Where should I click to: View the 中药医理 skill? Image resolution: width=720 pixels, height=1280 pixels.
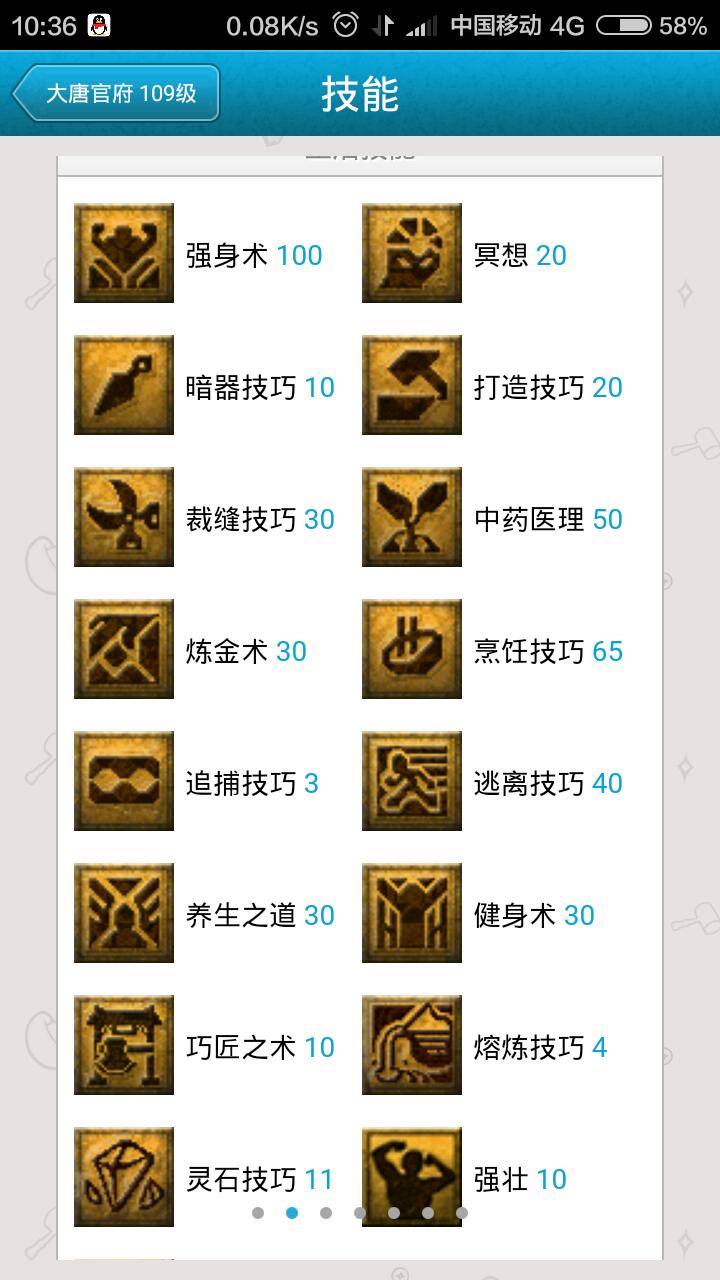(412, 518)
